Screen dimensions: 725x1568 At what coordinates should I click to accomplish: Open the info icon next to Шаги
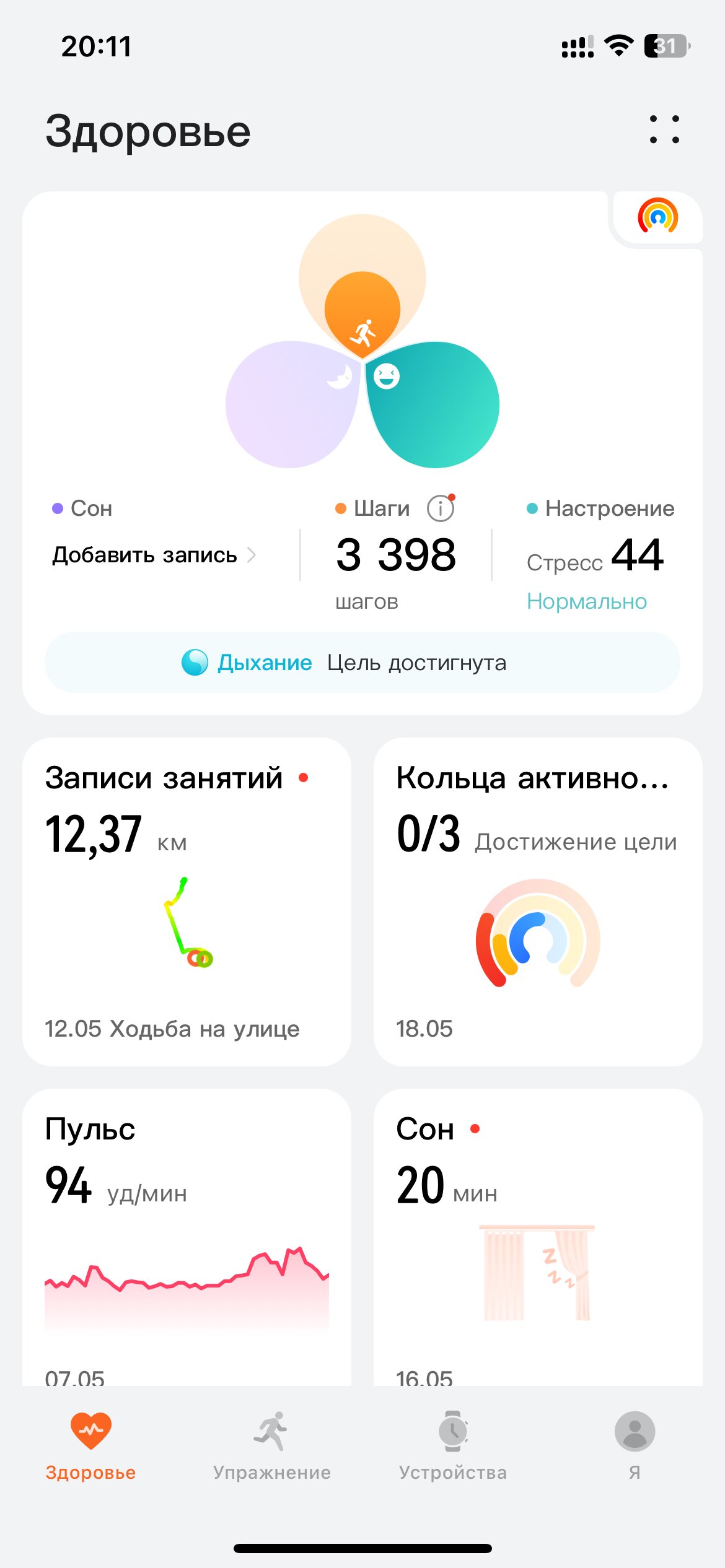pos(441,508)
